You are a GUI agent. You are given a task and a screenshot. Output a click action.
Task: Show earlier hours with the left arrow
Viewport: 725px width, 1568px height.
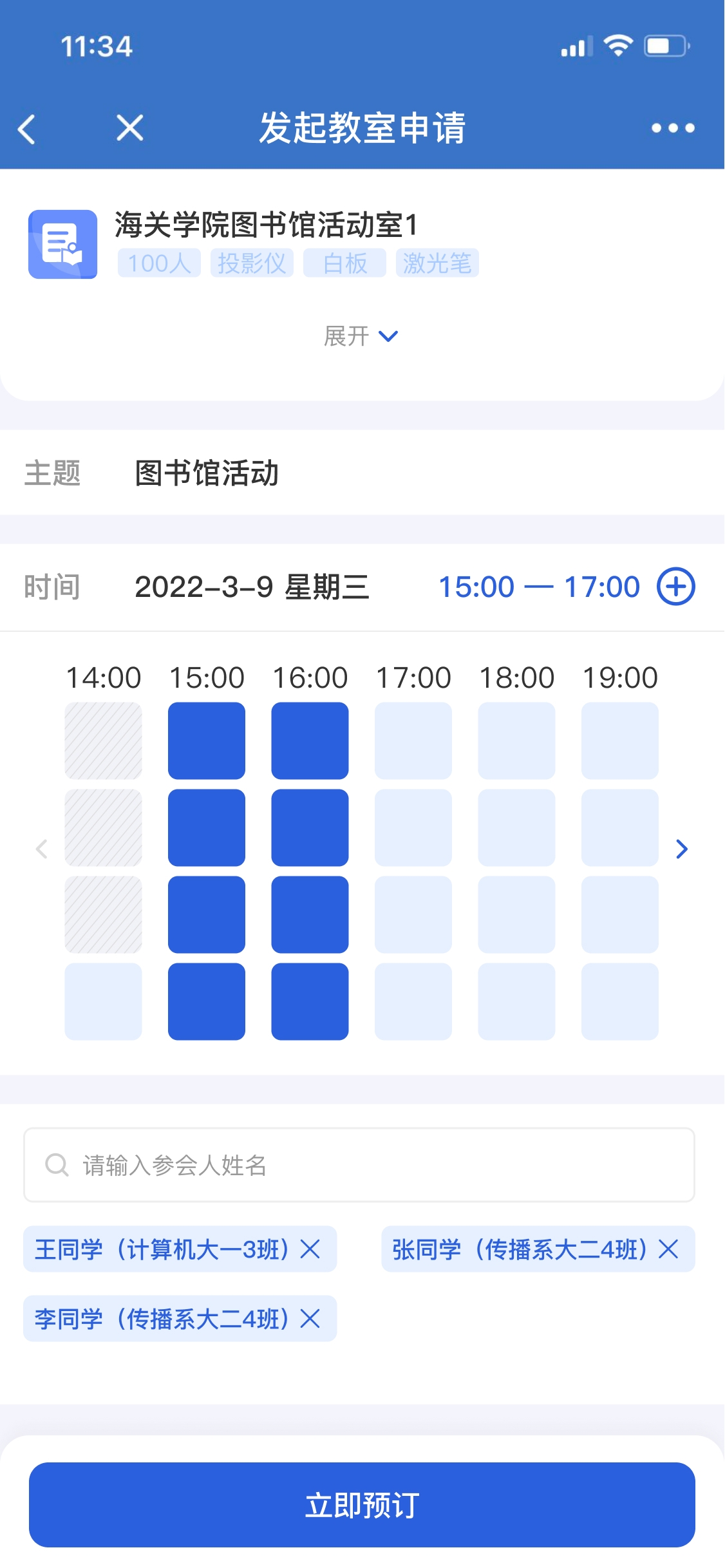point(42,849)
